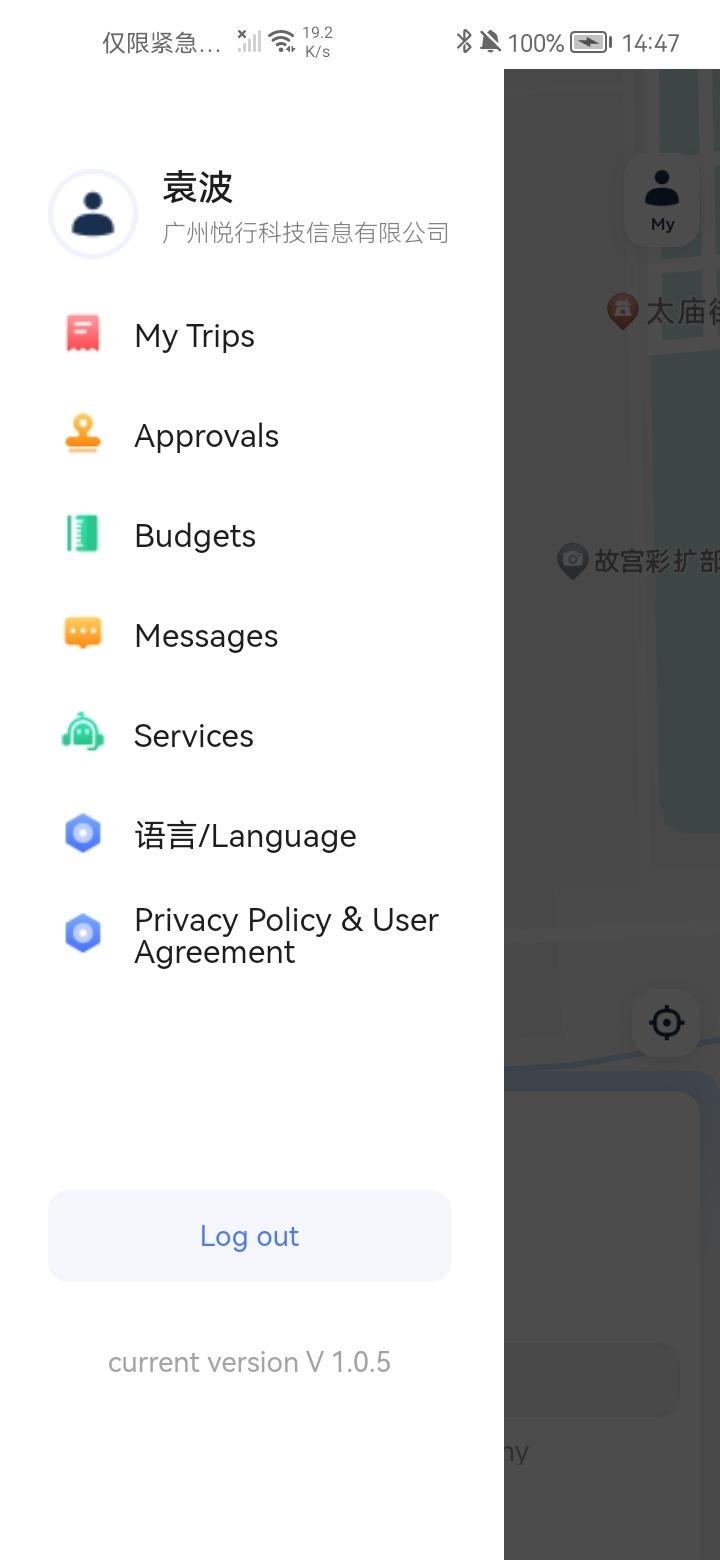Switch language via 语言/Language entry
The width and height of the screenshot is (720, 1560).
pyautogui.click(x=246, y=835)
